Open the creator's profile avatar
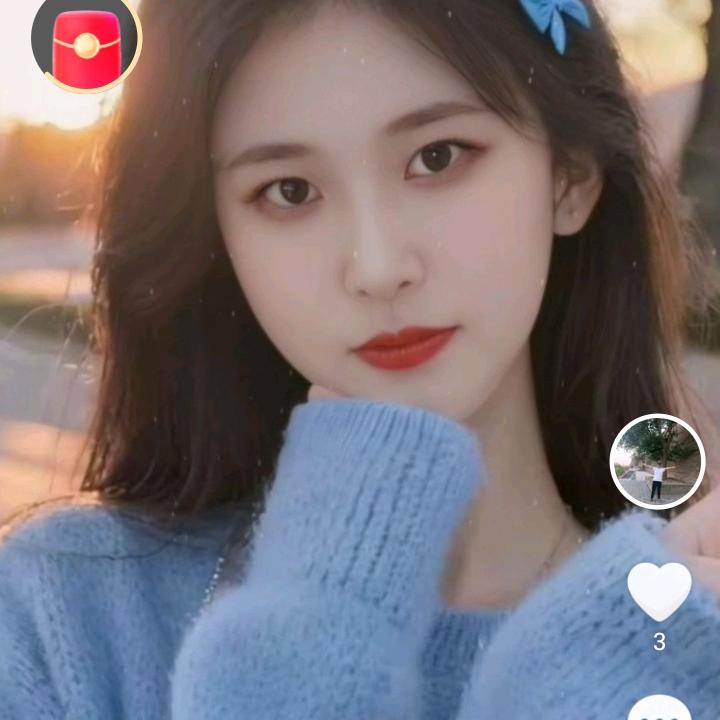The height and width of the screenshot is (720, 720). pyautogui.click(x=657, y=461)
